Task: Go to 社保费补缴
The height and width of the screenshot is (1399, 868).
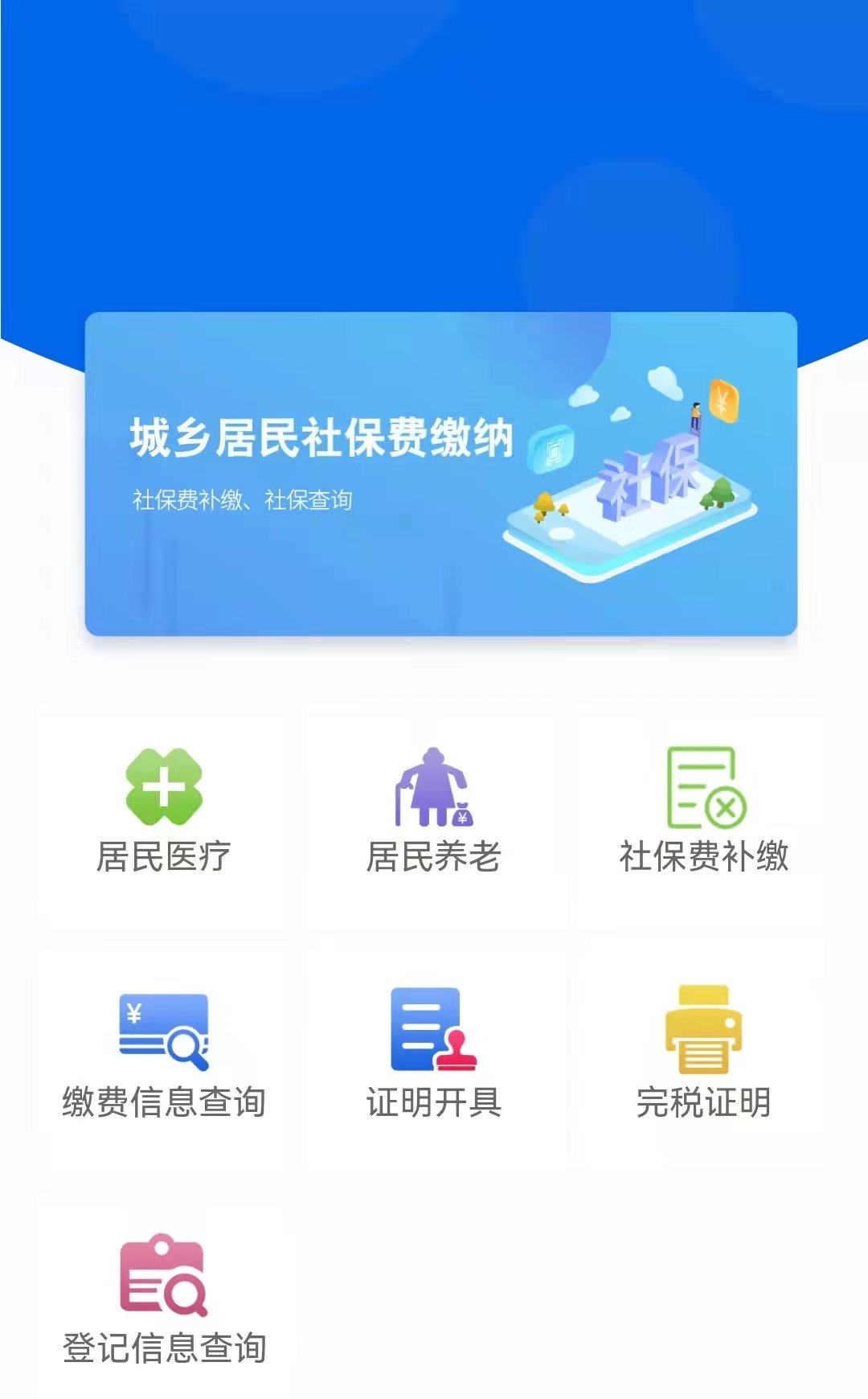Action: (x=704, y=812)
